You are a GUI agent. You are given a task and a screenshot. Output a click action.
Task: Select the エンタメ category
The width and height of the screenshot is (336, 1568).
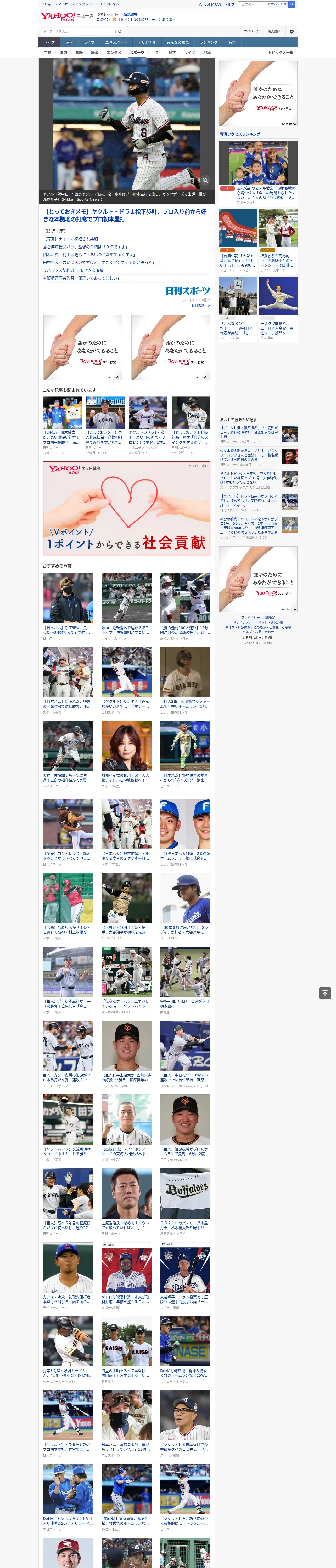click(x=114, y=52)
